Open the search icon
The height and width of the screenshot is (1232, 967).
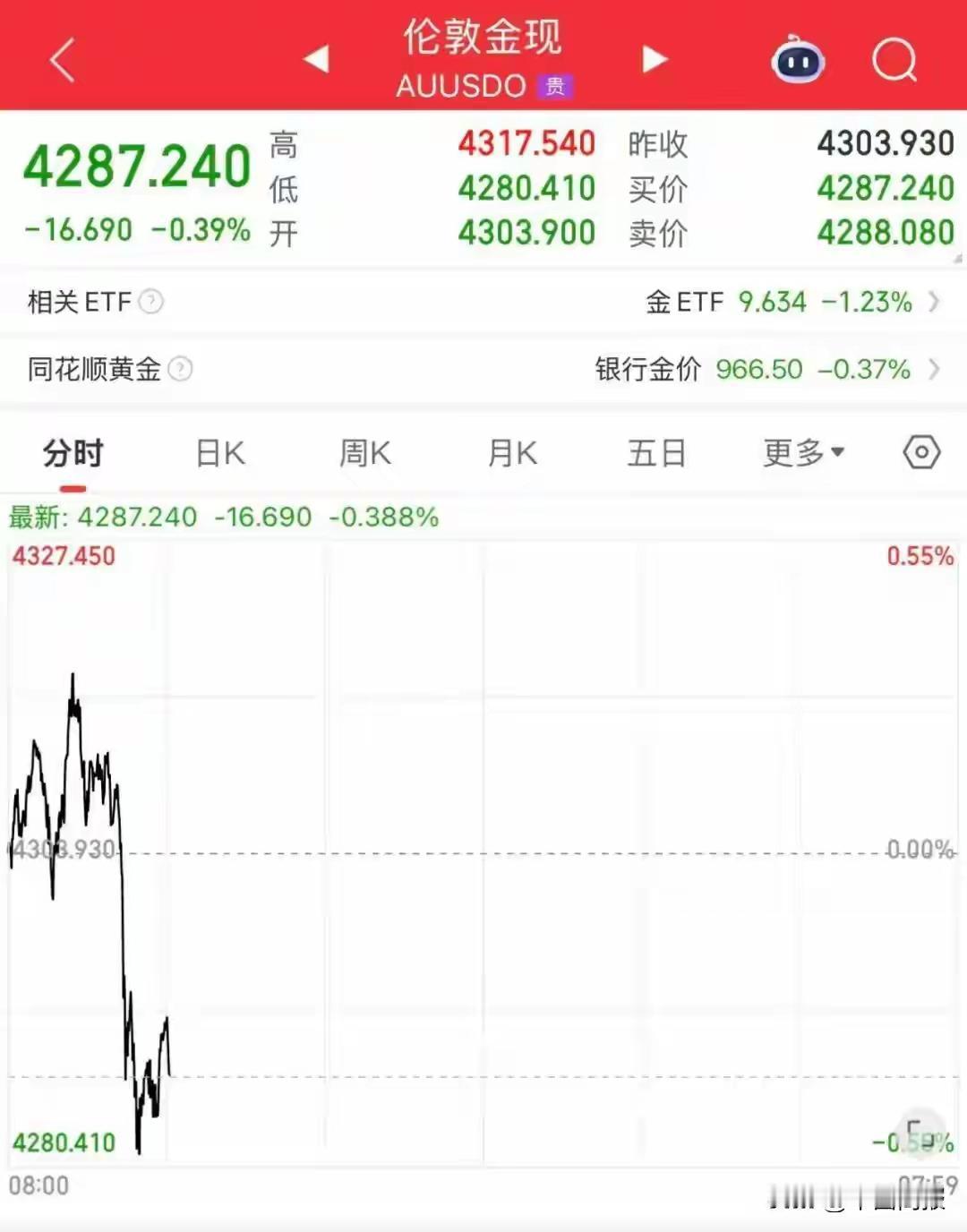[893, 60]
